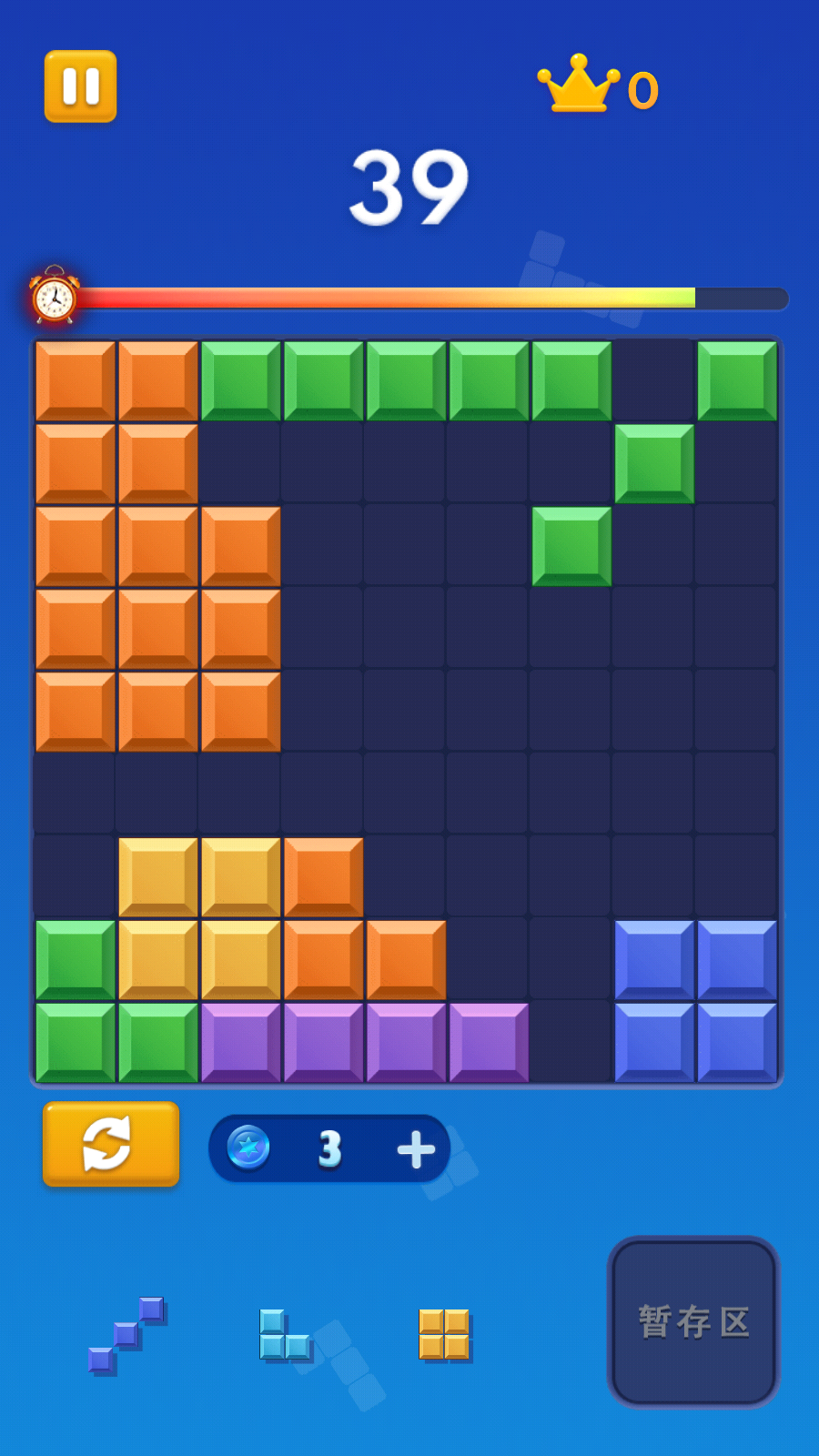The image size is (819, 1456).
Task: Tap the orange refresh blocks button
Action: (110, 1144)
